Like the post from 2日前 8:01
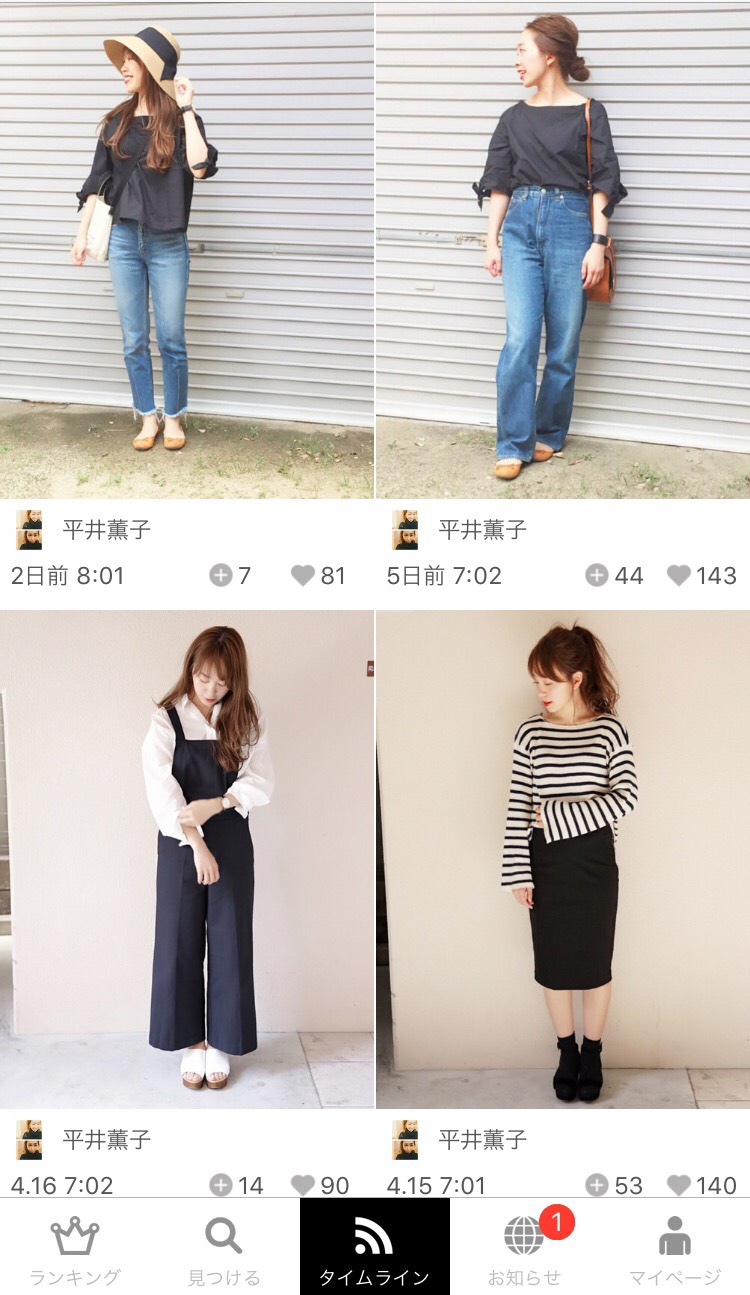 (303, 575)
